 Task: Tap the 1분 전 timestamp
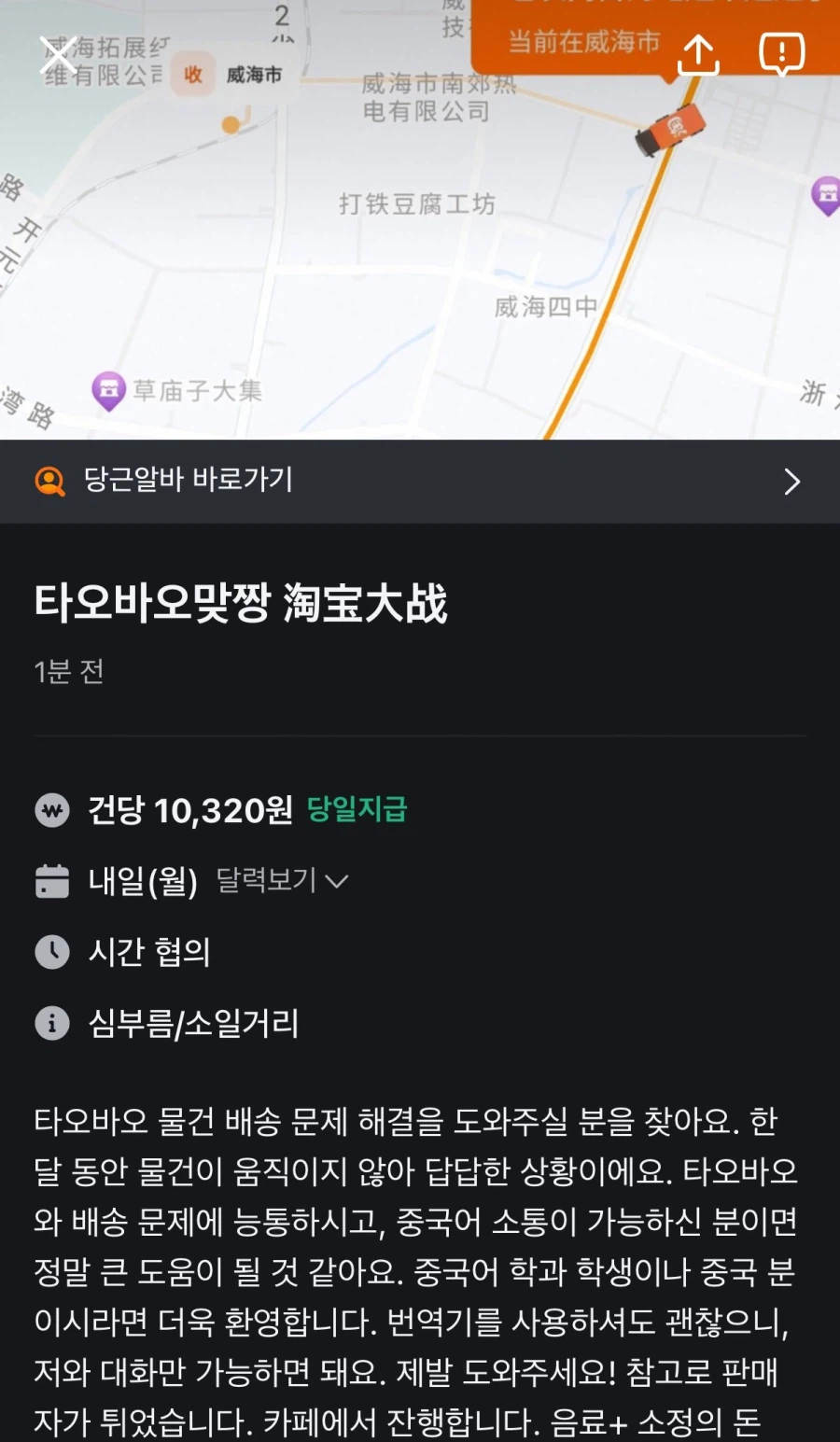69,671
